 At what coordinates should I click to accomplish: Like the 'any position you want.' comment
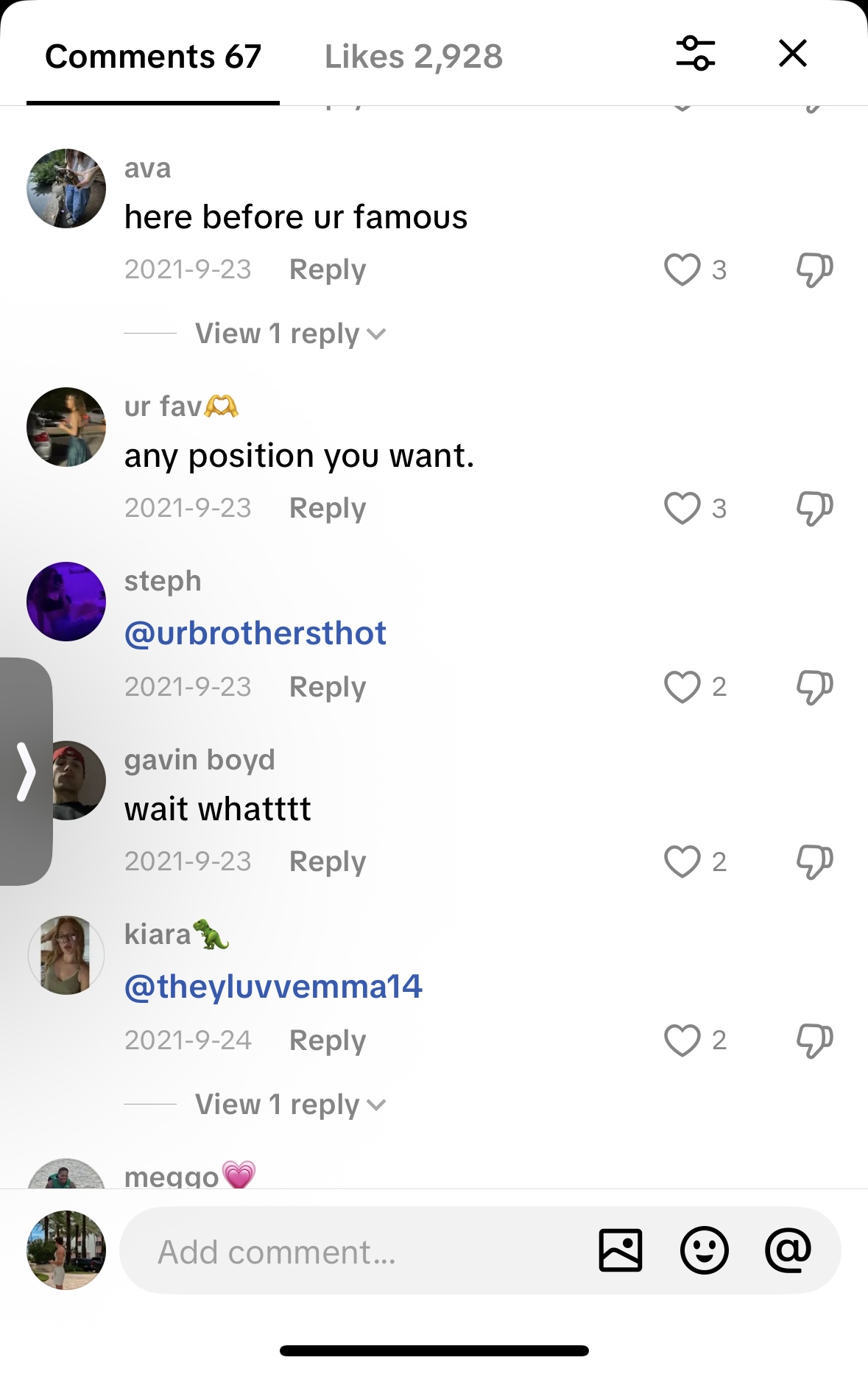pyautogui.click(x=682, y=508)
